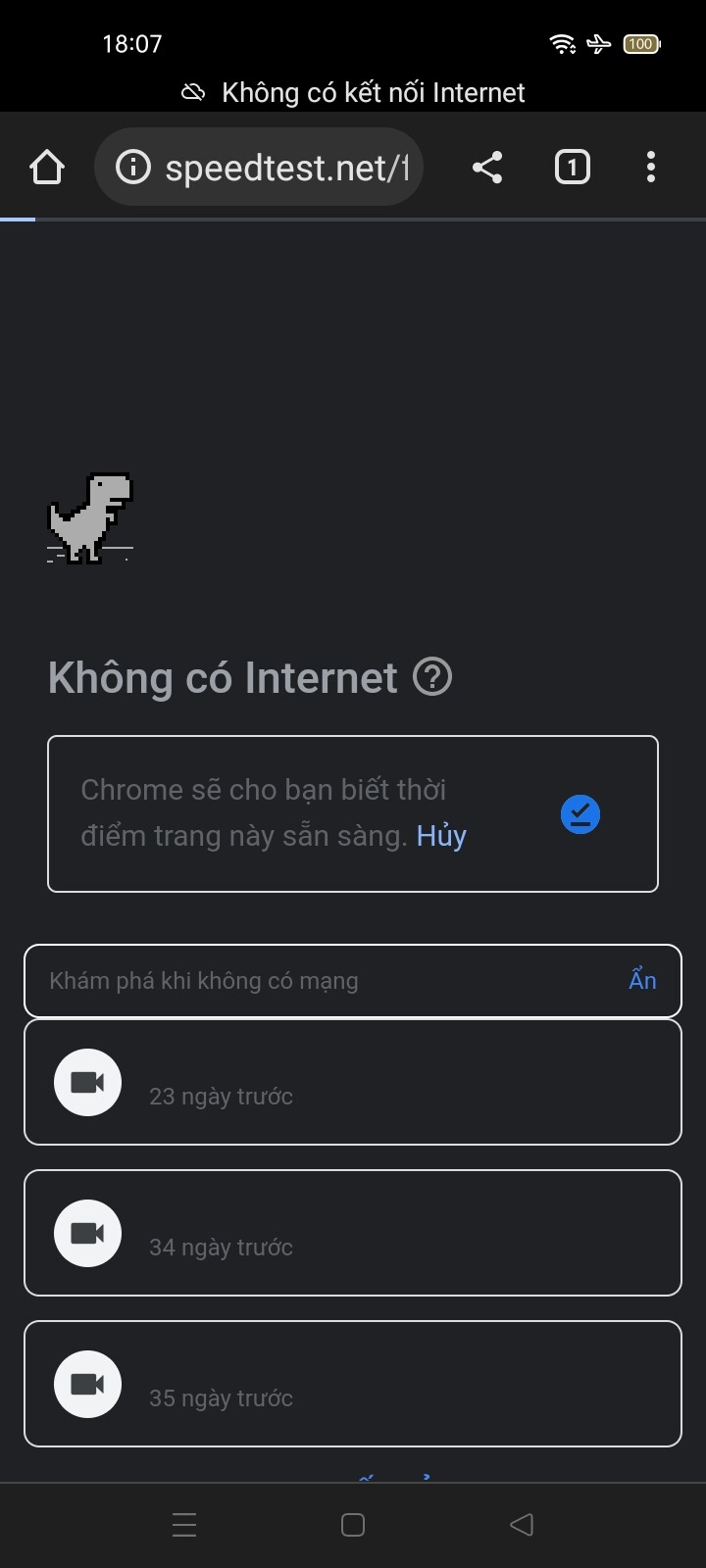Open video from 34 ngày trước
Screen dimensions: 706x1568
click(x=352, y=1233)
